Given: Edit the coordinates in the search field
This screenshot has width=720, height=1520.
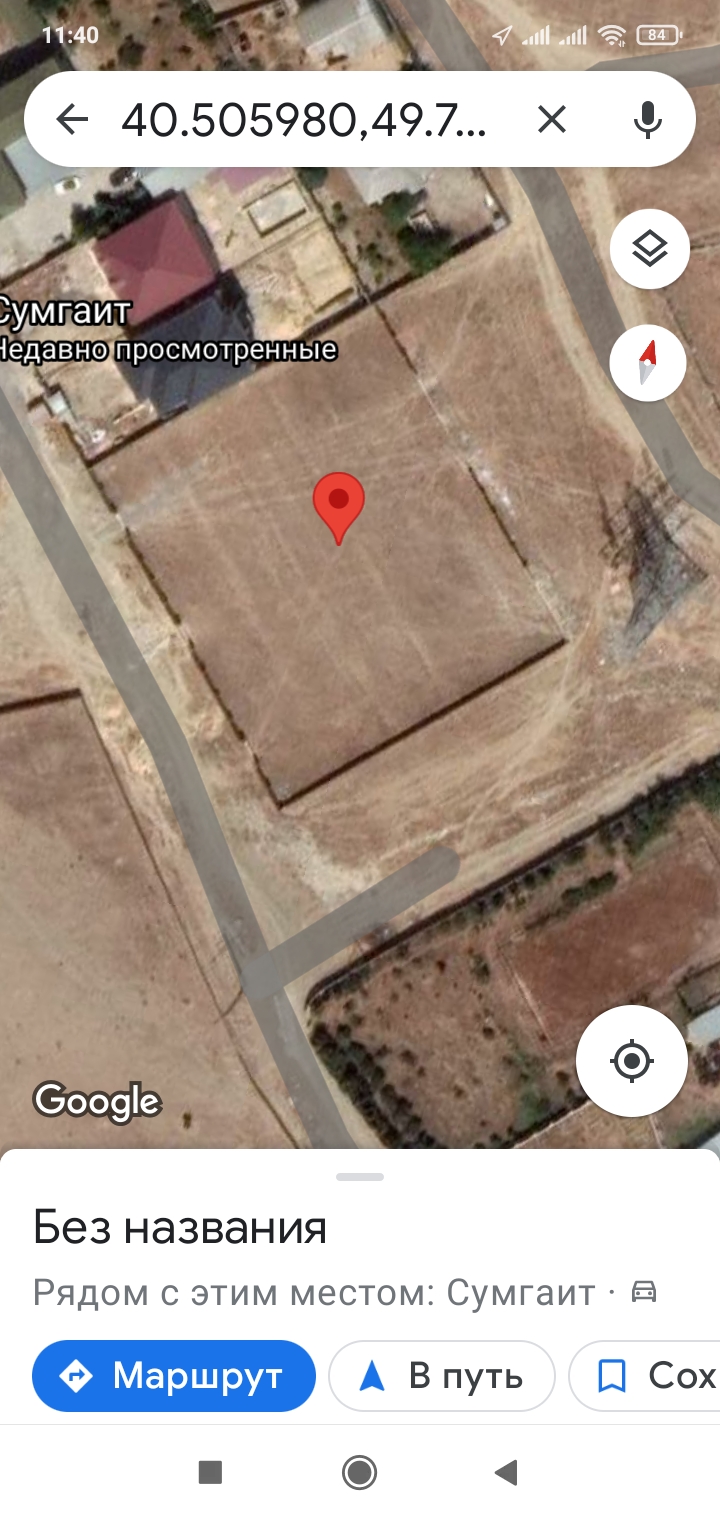Looking at the screenshot, I should (304, 120).
